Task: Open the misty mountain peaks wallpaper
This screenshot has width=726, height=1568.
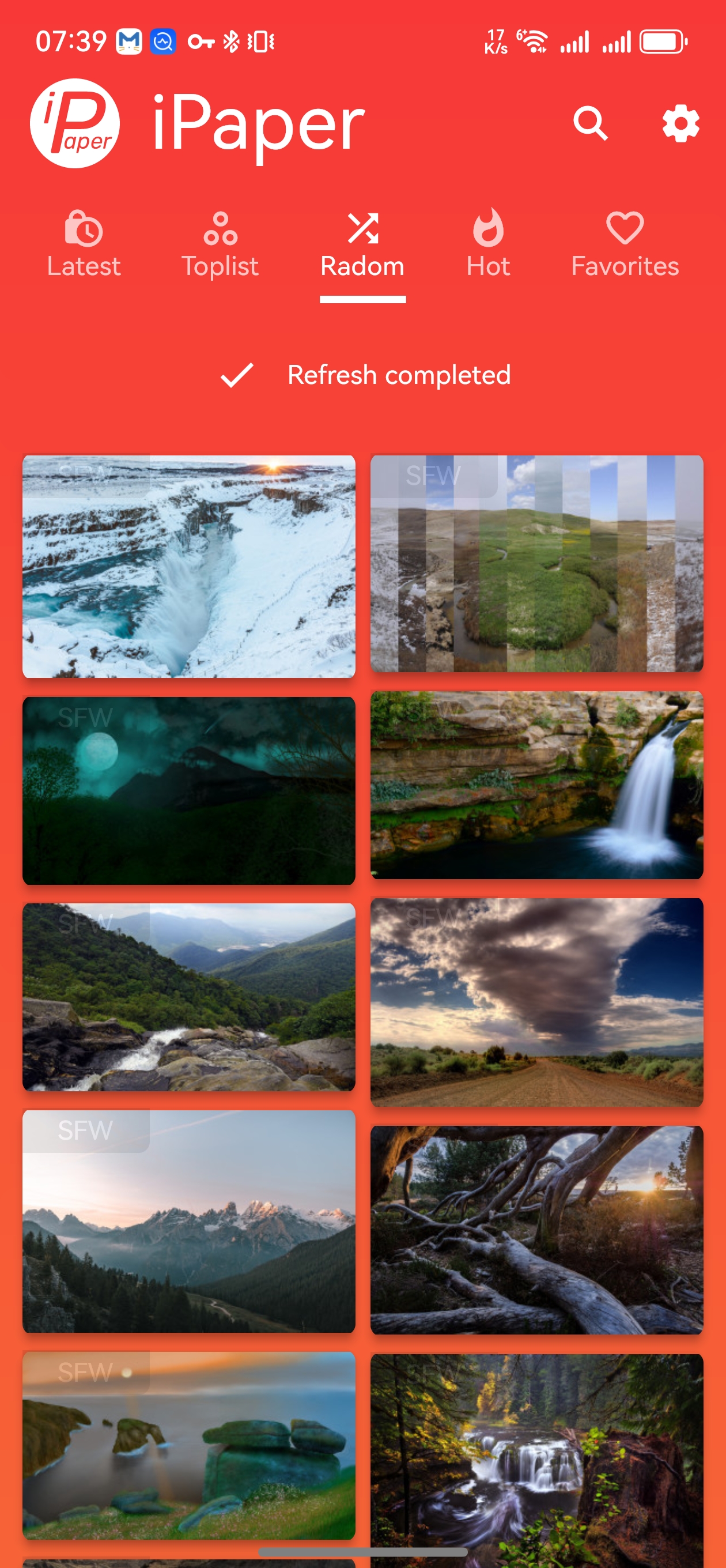Action: 188,1221
